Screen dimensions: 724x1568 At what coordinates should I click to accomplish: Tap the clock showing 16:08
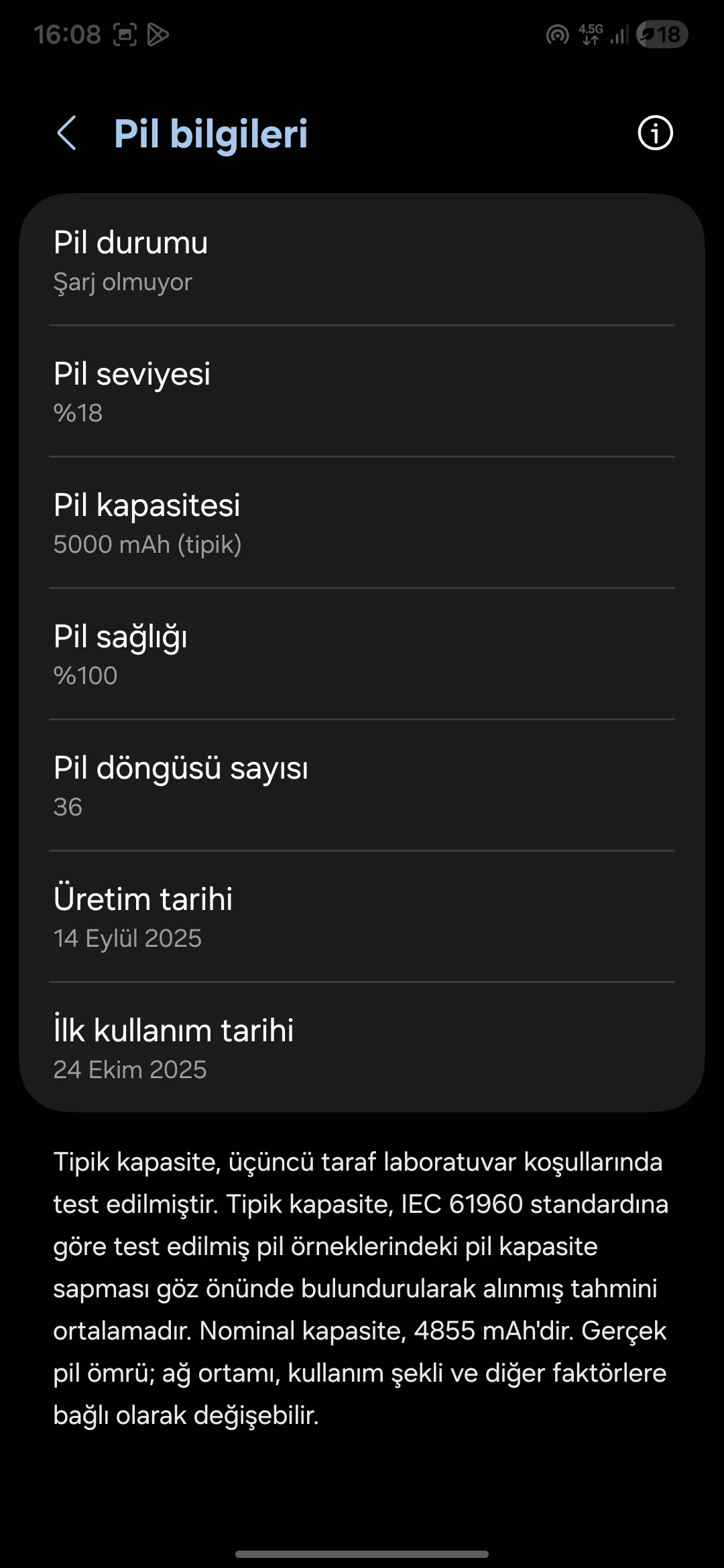(x=68, y=34)
